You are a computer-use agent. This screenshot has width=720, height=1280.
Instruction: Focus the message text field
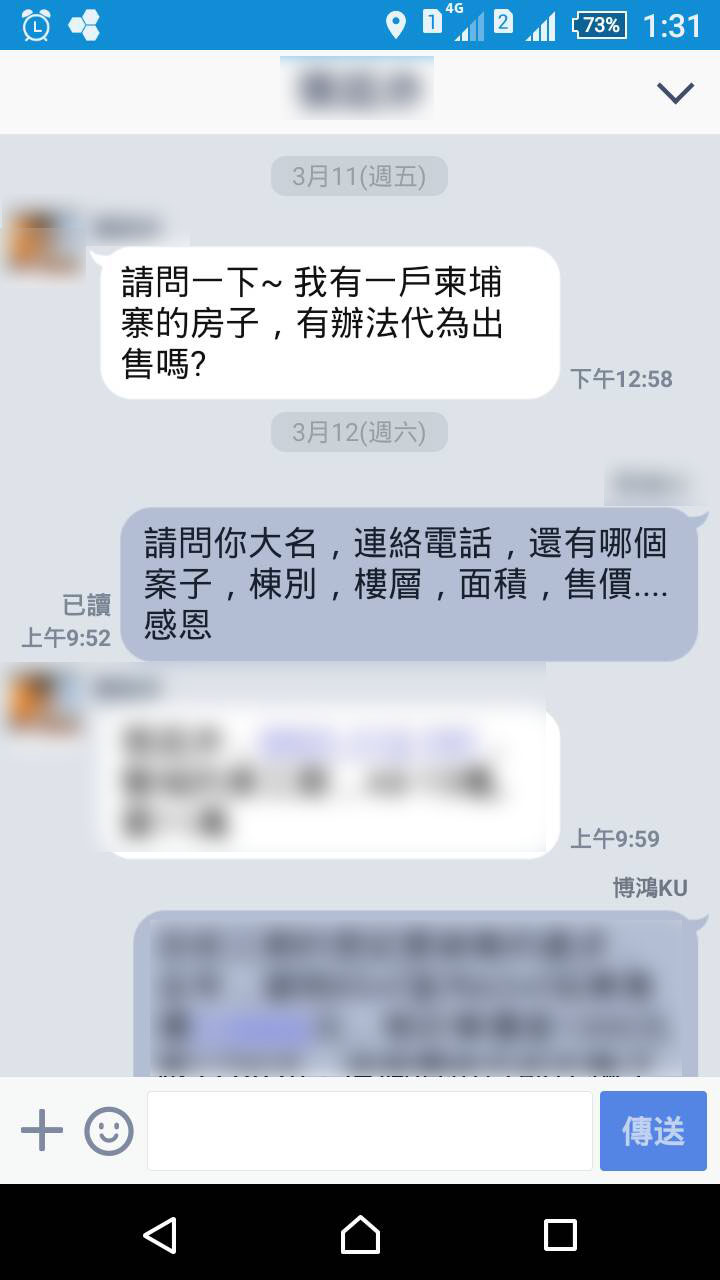point(369,1131)
